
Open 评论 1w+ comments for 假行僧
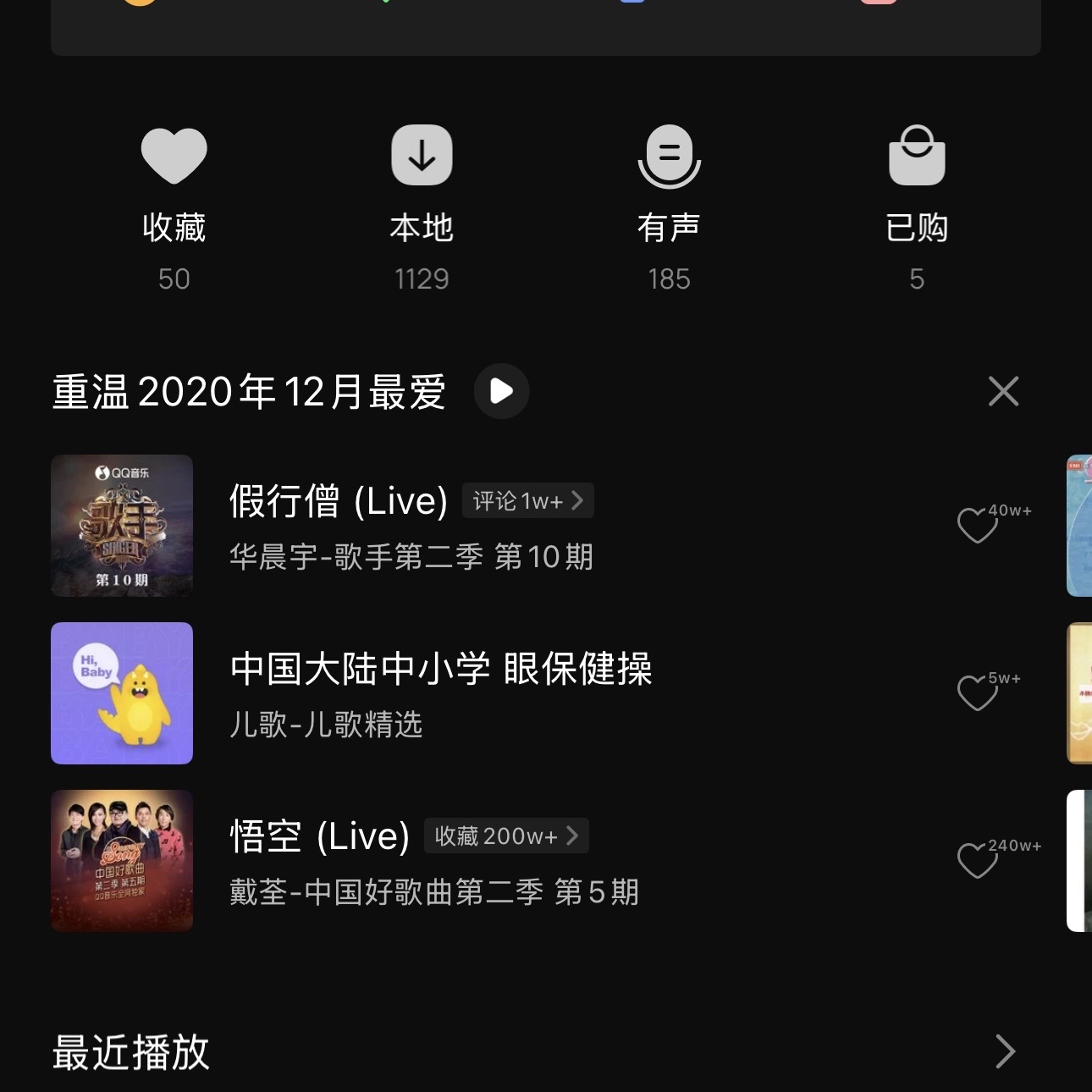pyautogui.click(x=527, y=501)
